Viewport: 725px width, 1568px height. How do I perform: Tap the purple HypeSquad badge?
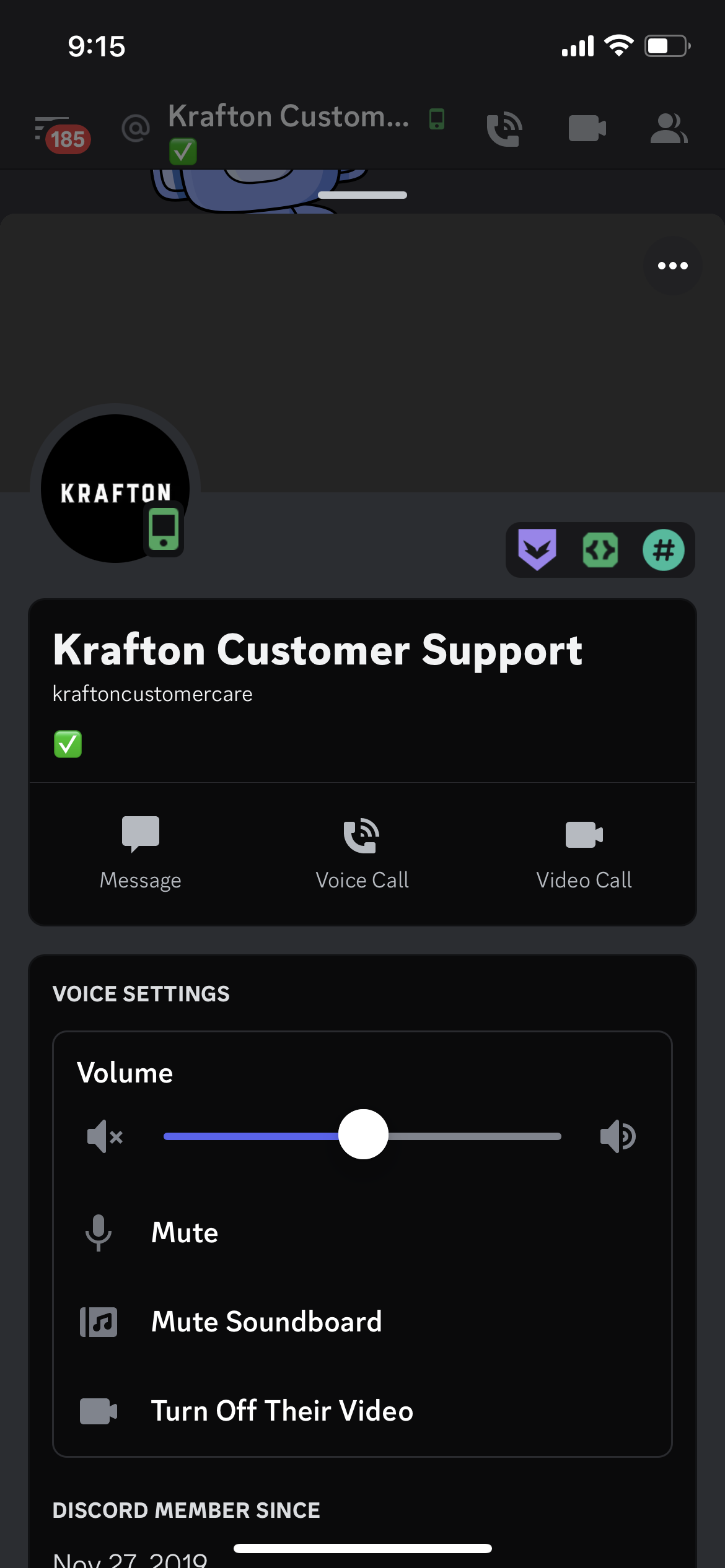(x=537, y=550)
